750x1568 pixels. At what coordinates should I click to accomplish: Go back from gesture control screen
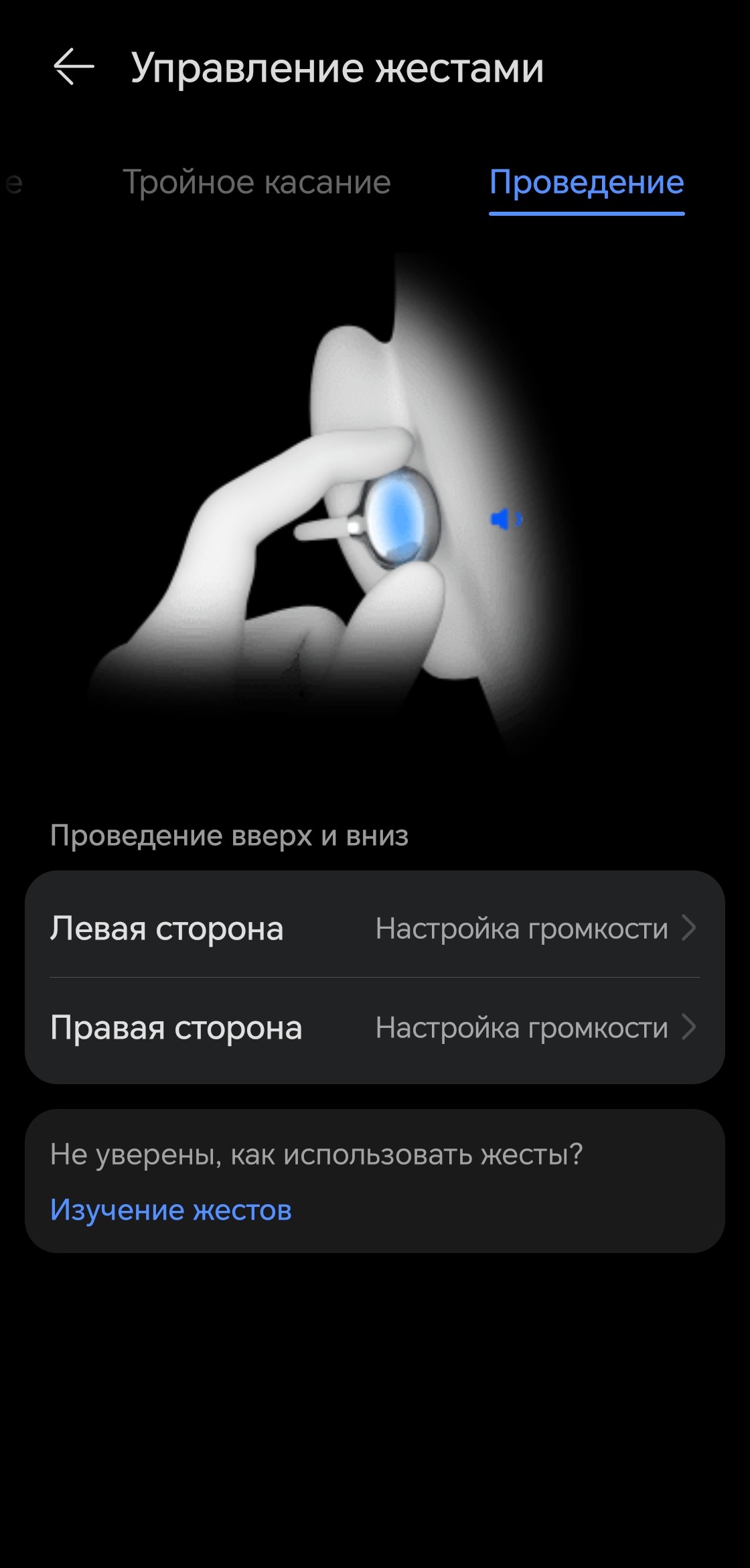tap(74, 67)
